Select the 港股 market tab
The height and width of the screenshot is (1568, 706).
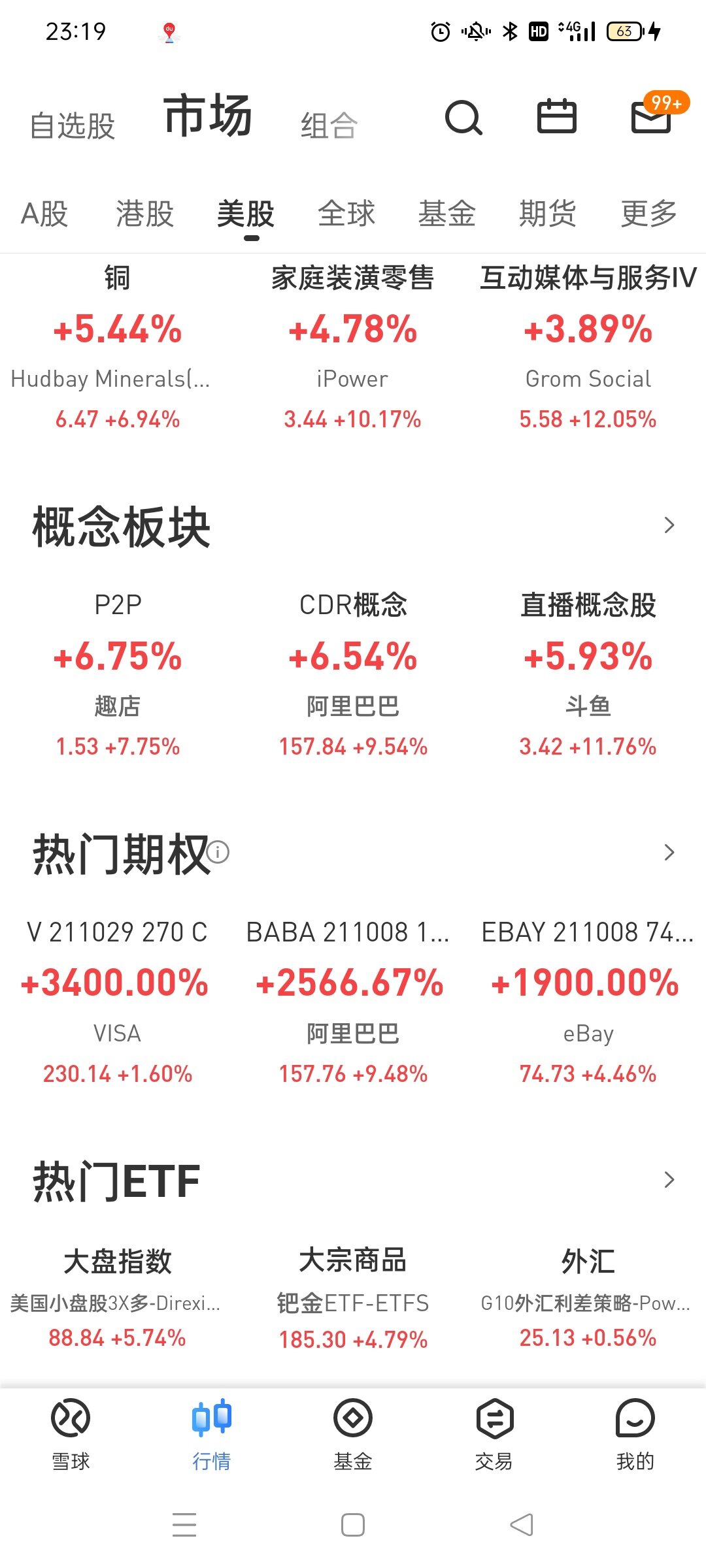click(145, 214)
